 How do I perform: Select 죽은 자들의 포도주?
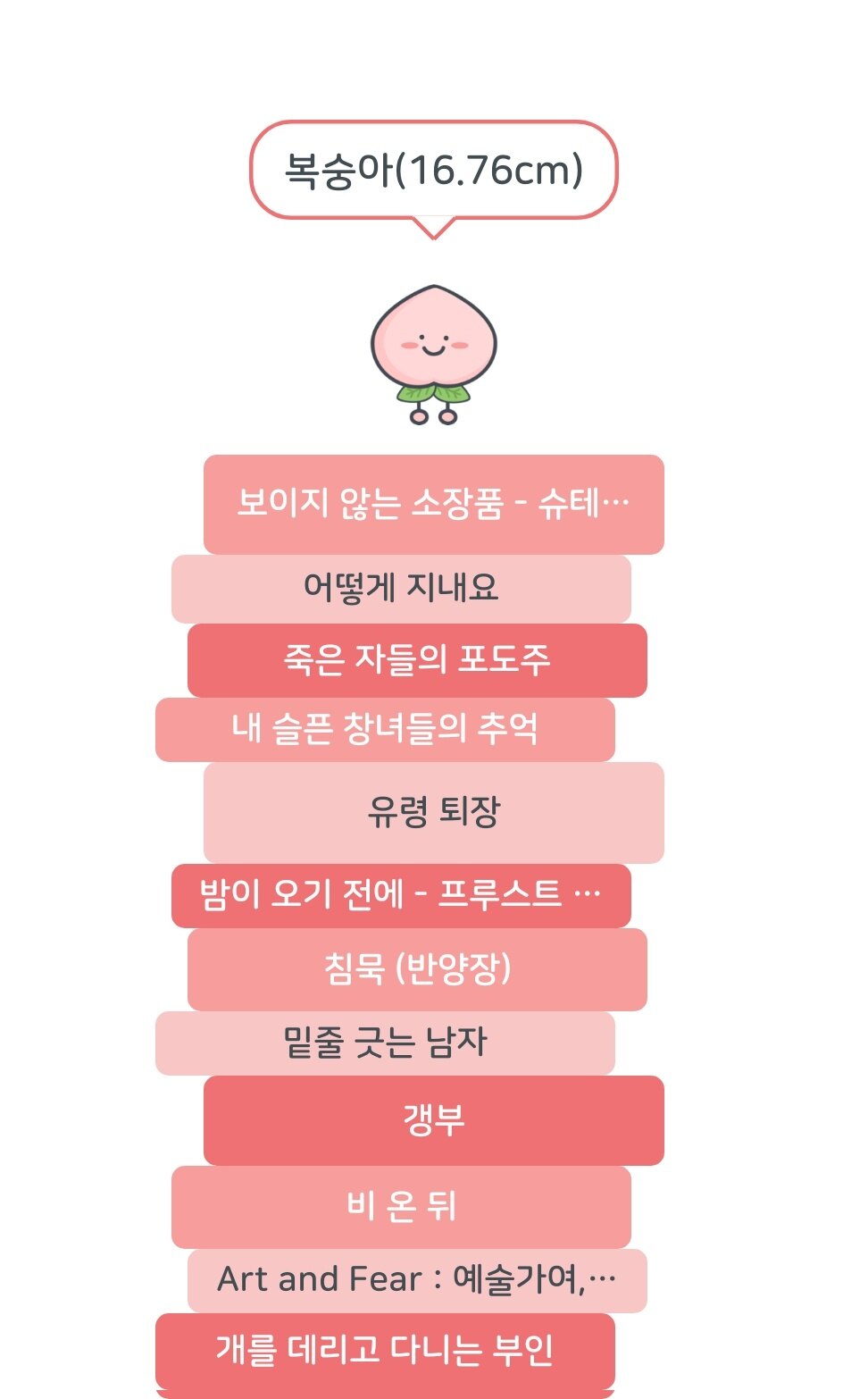click(x=417, y=660)
